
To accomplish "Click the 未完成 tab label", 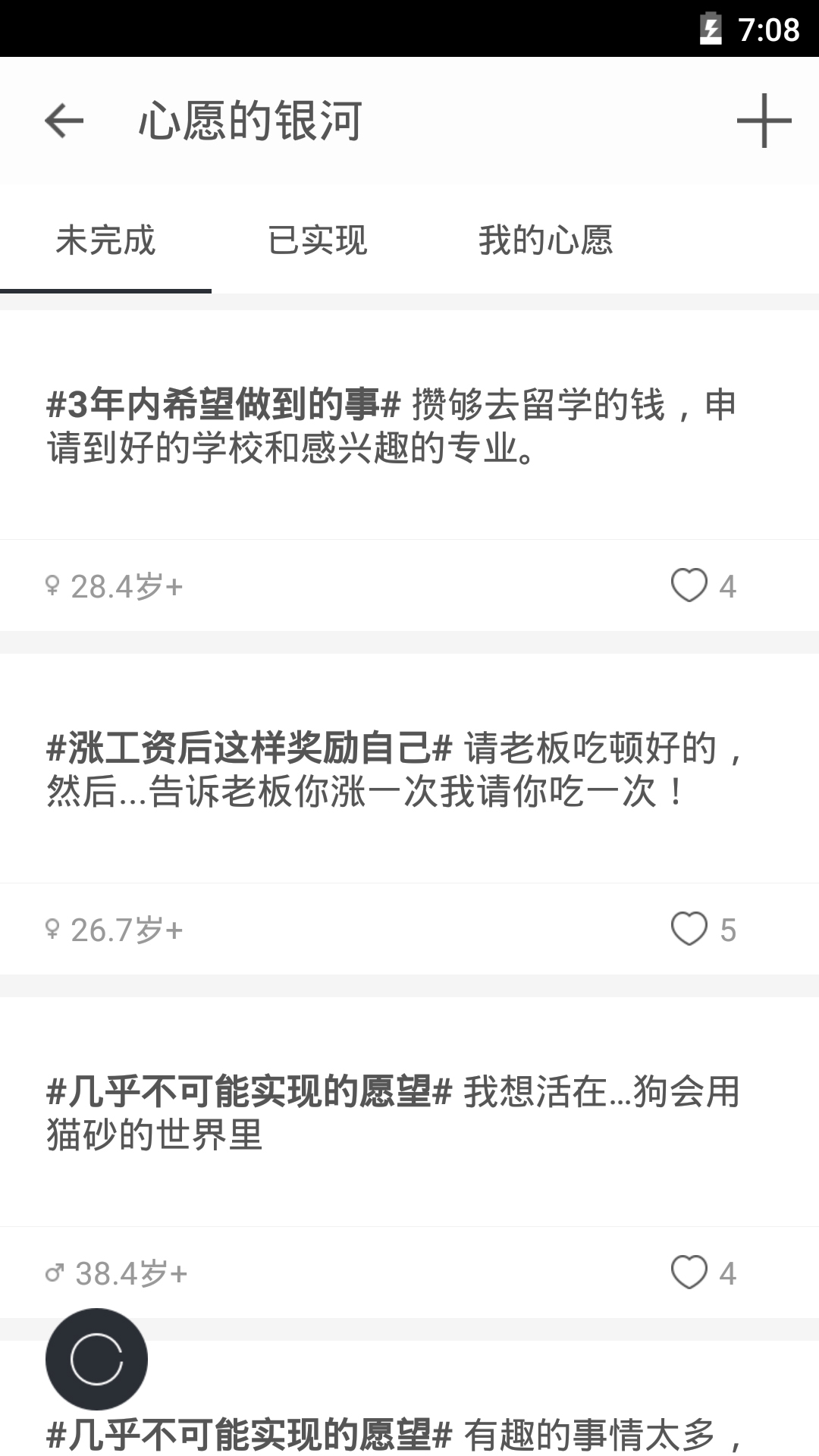I will click(x=106, y=240).
